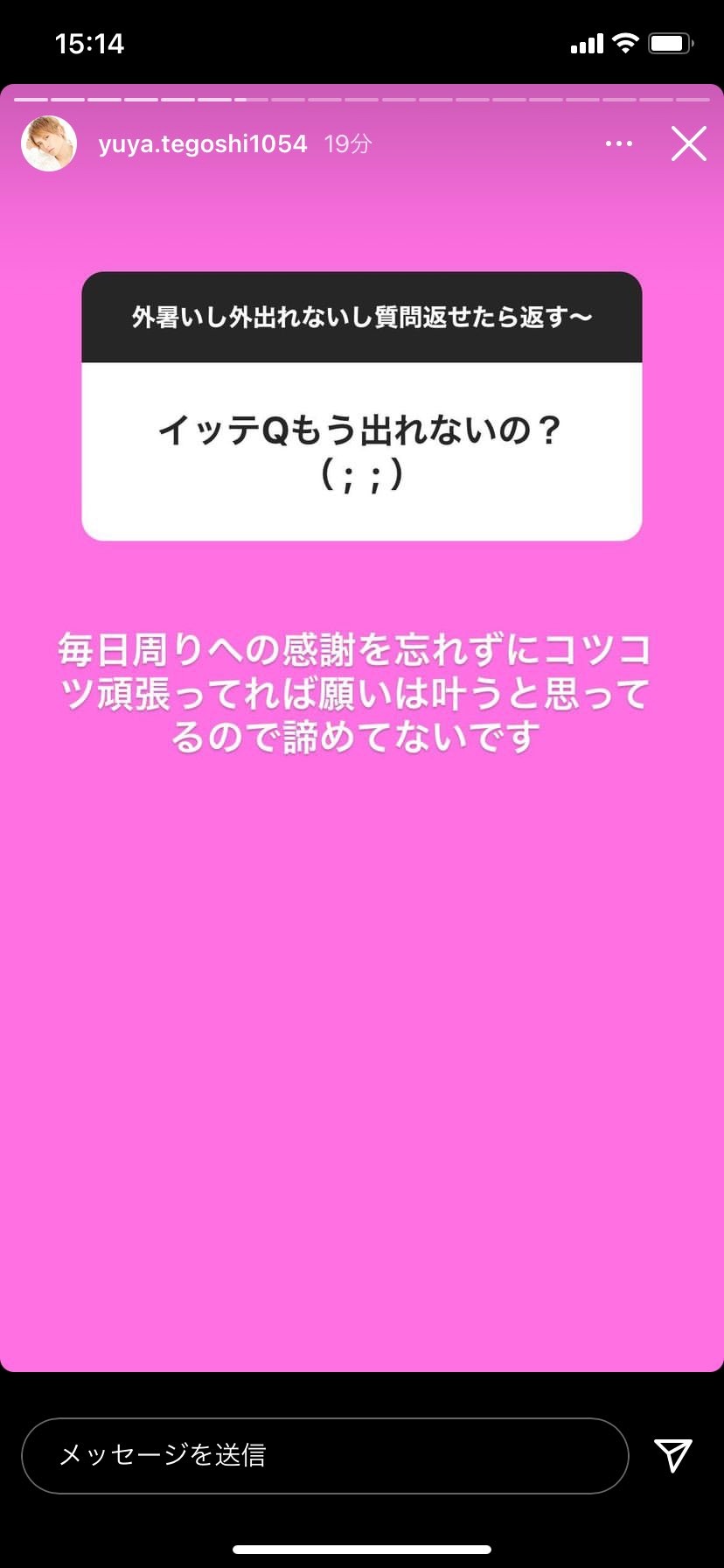Open the question sticker about イッテQ
The width and height of the screenshot is (724, 1568).
[x=361, y=407]
